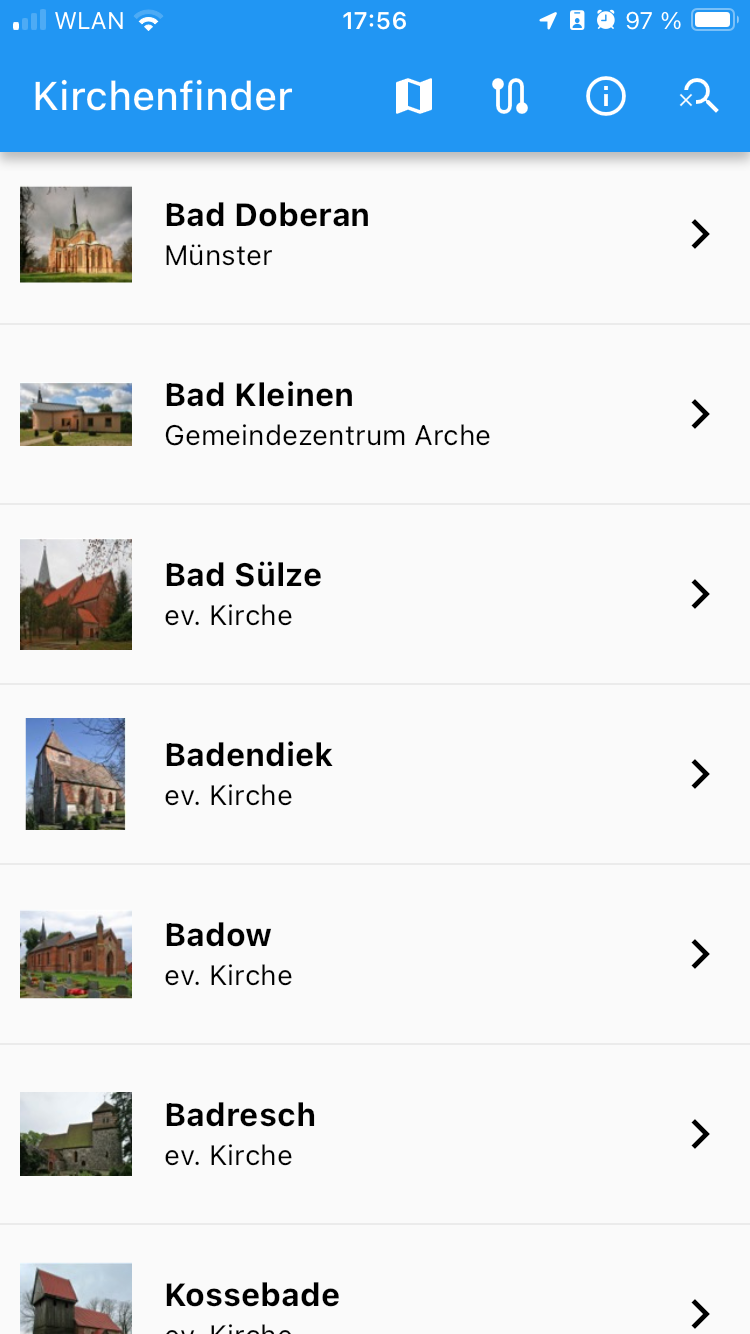Show the app info
750x1334 pixels.
click(605, 97)
